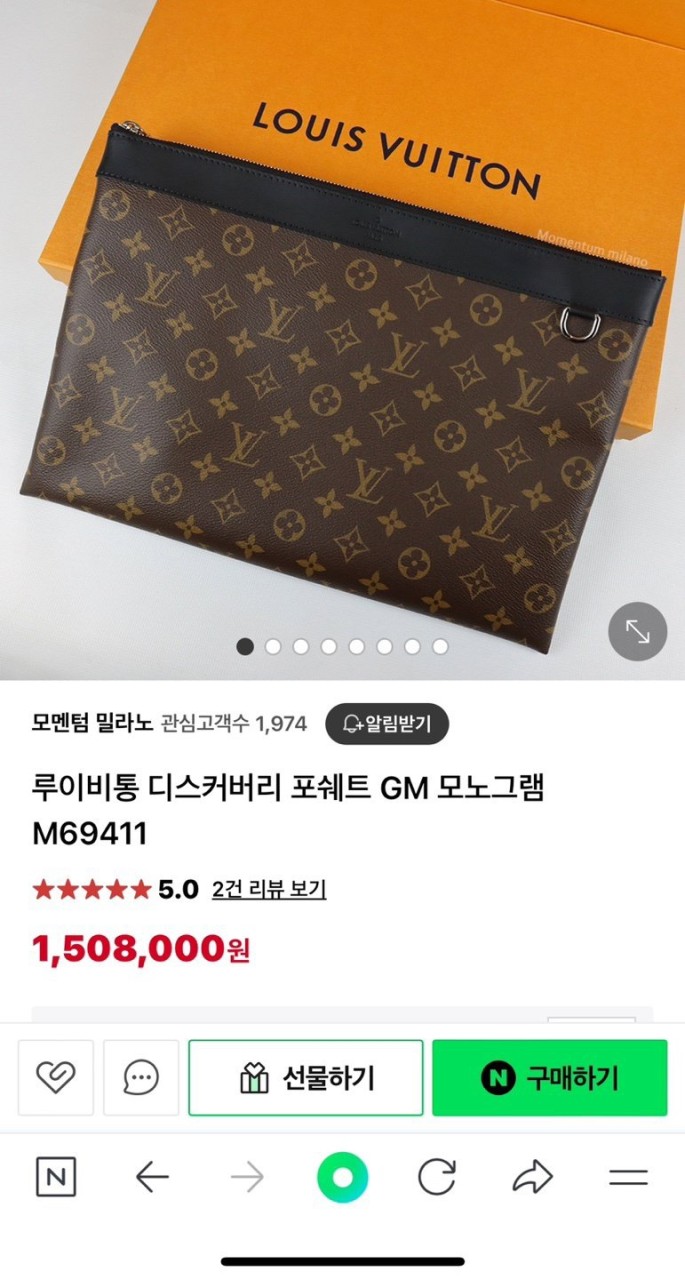The image size is (685, 1280).
Task: Open the 2건 리뷰 보기 link
Action: tap(268, 889)
